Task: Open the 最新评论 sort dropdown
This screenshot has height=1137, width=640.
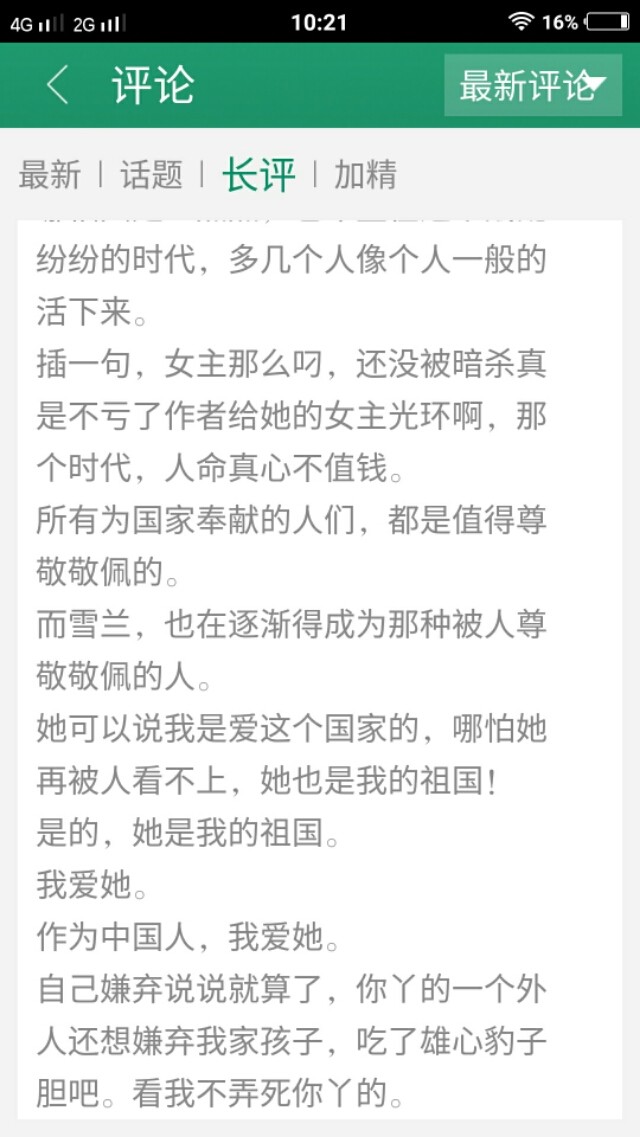Action: (x=532, y=86)
